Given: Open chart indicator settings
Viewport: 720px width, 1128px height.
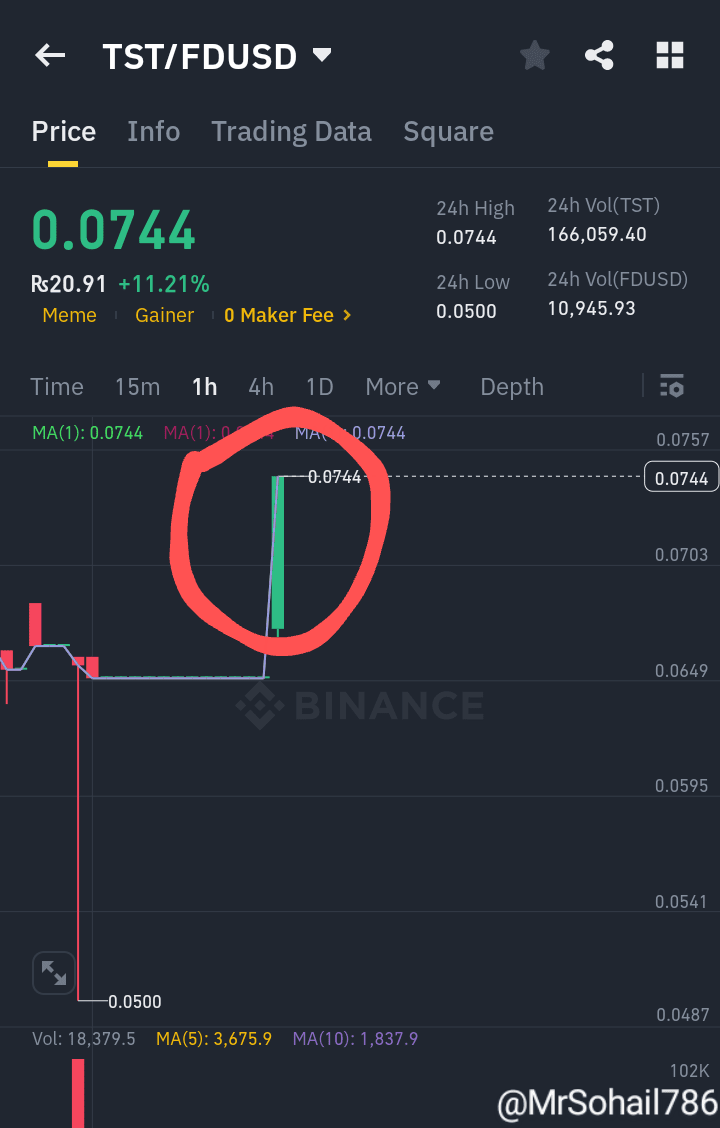Looking at the screenshot, I should (x=672, y=386).
